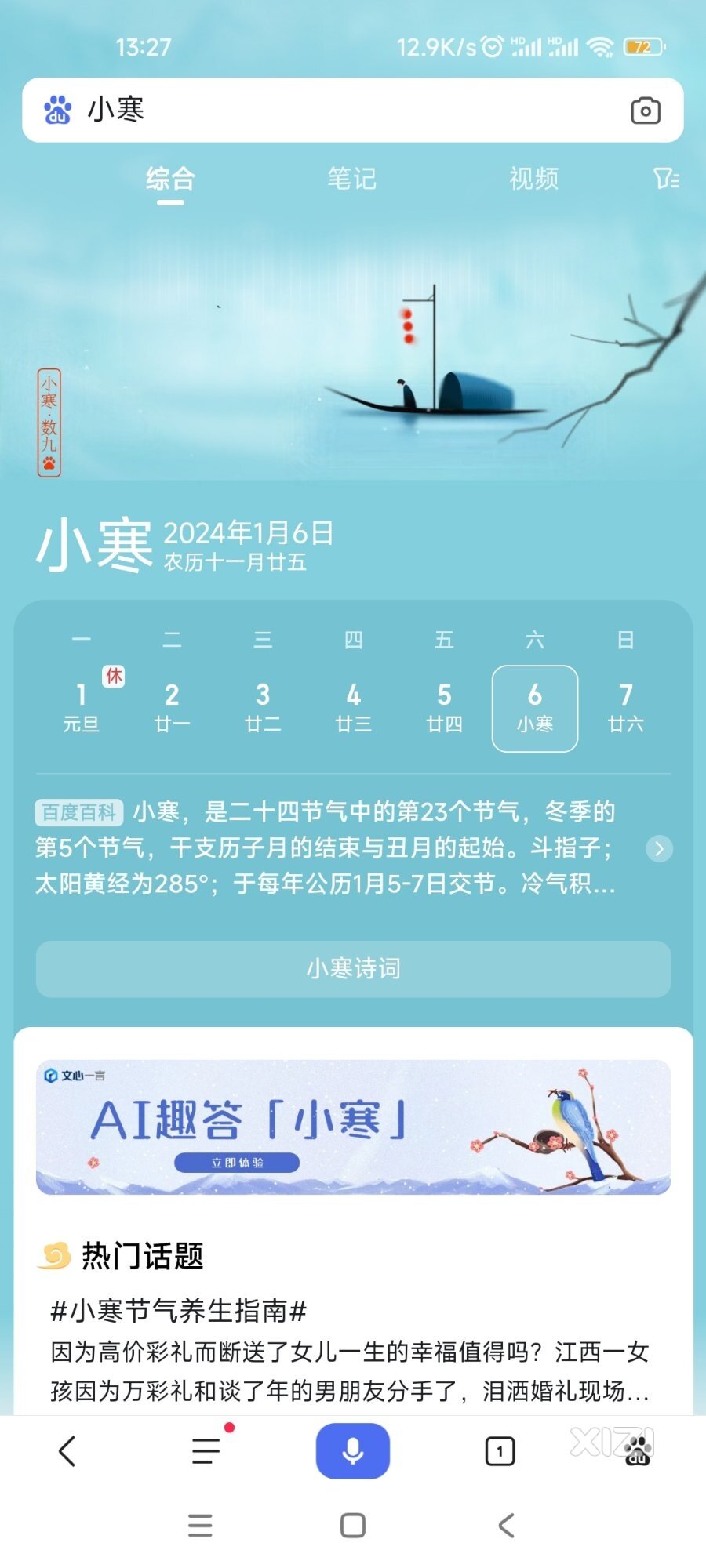
Task: Open the browser menu with red dot
Action: coord(206,1451)
